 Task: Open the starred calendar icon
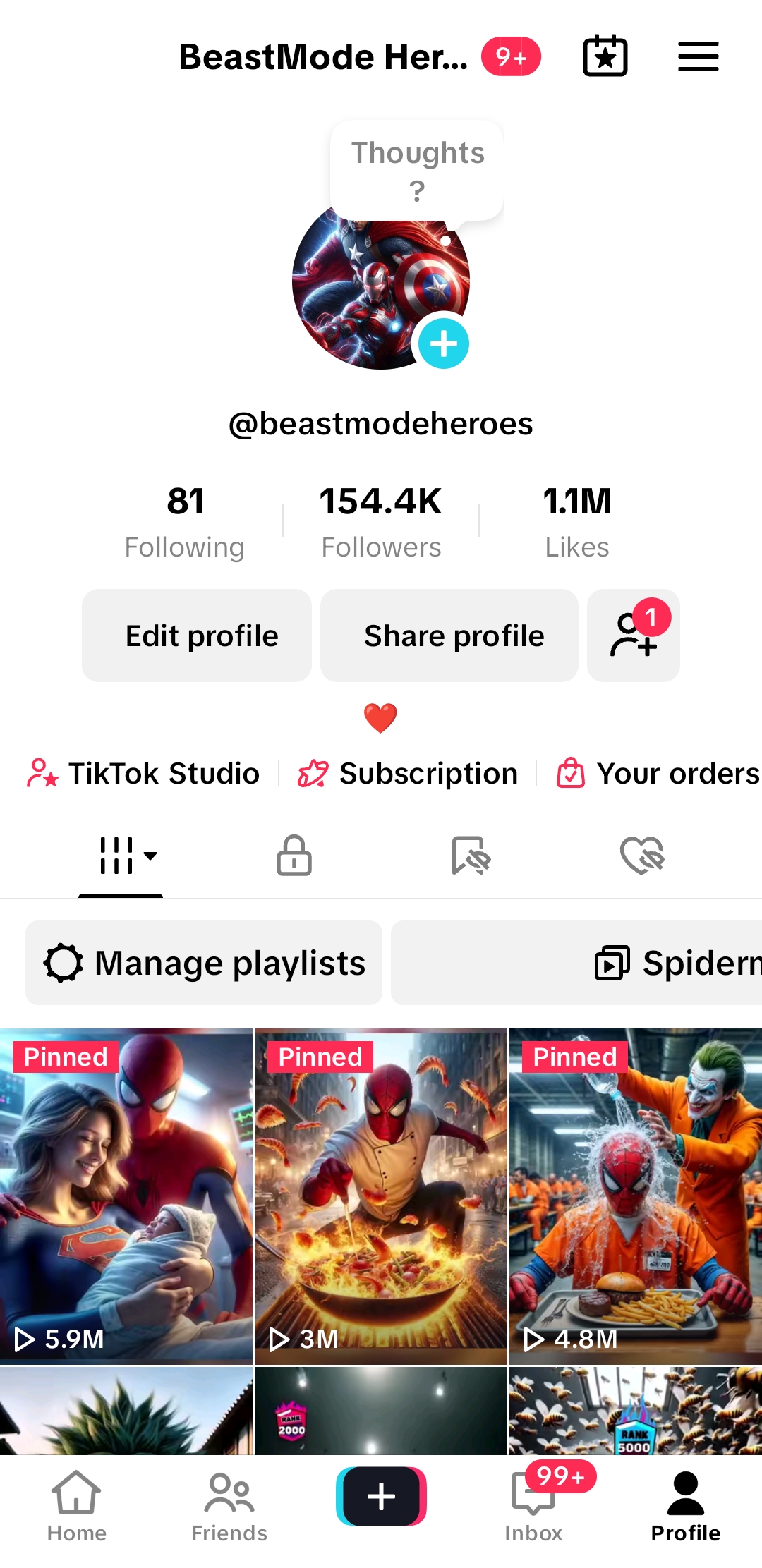(x=605, y=56)
